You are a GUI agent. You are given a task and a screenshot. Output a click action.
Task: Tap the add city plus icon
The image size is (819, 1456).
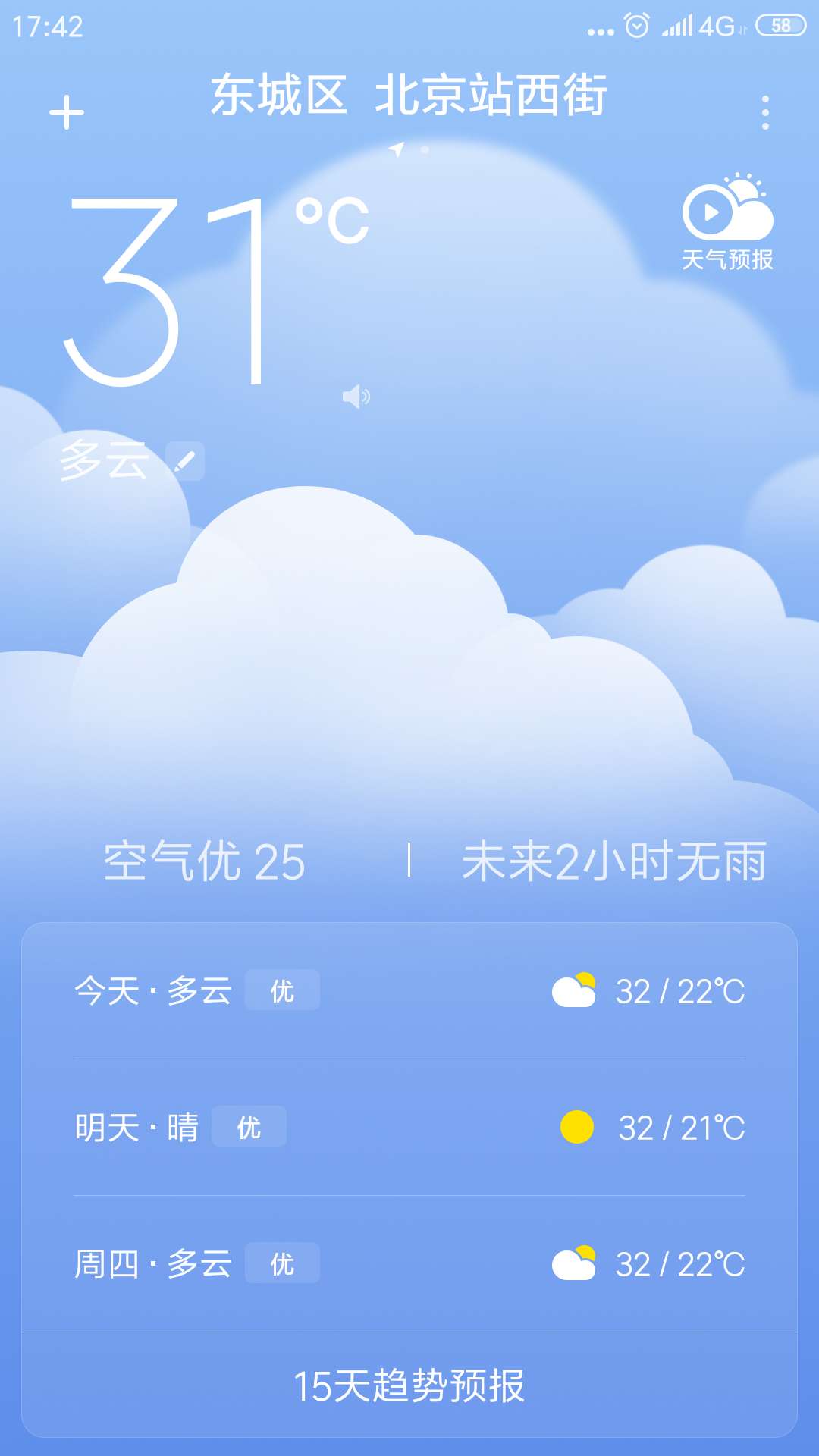[67, 112]
